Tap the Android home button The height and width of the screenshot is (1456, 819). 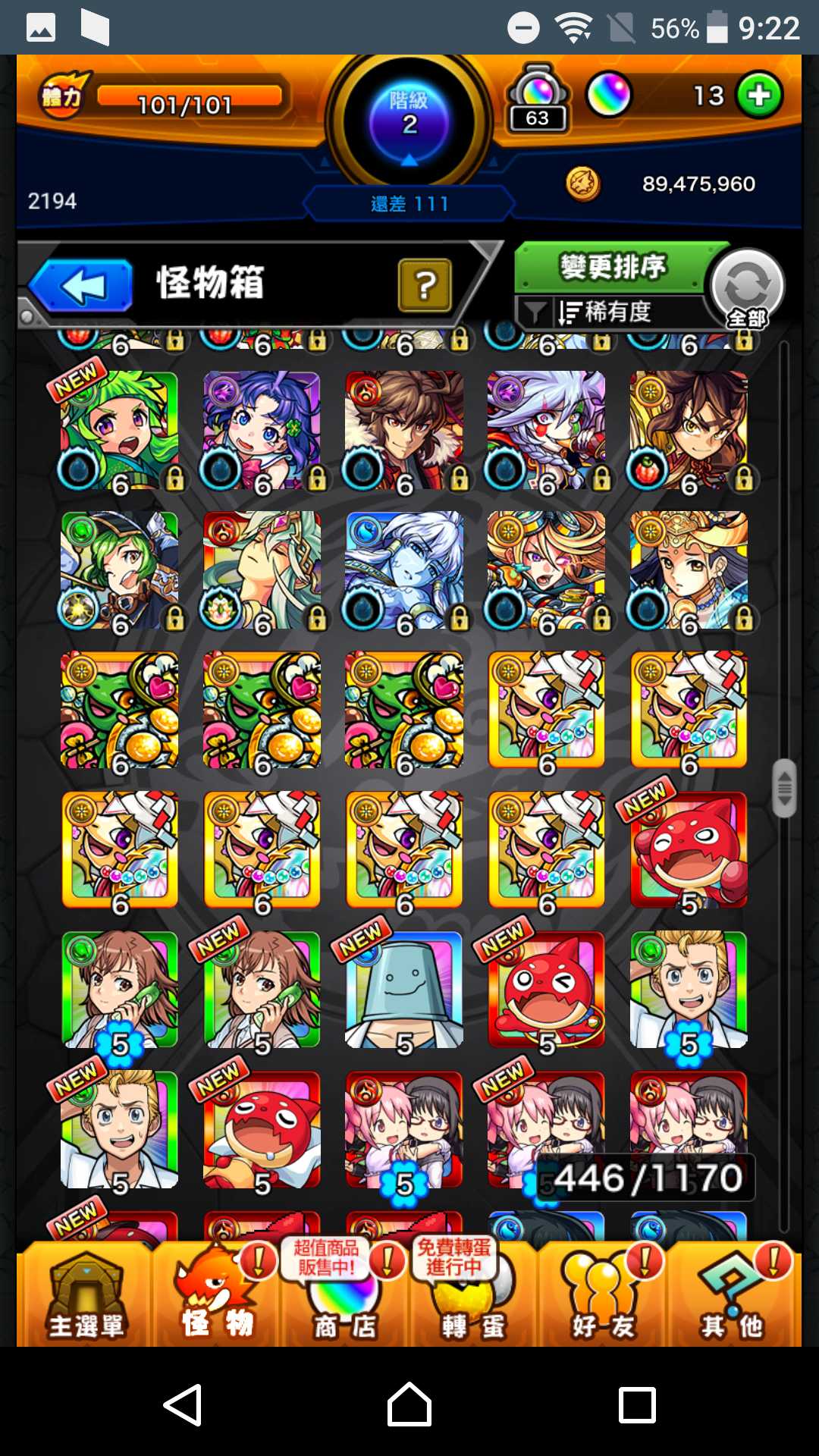click(409, 1404)
